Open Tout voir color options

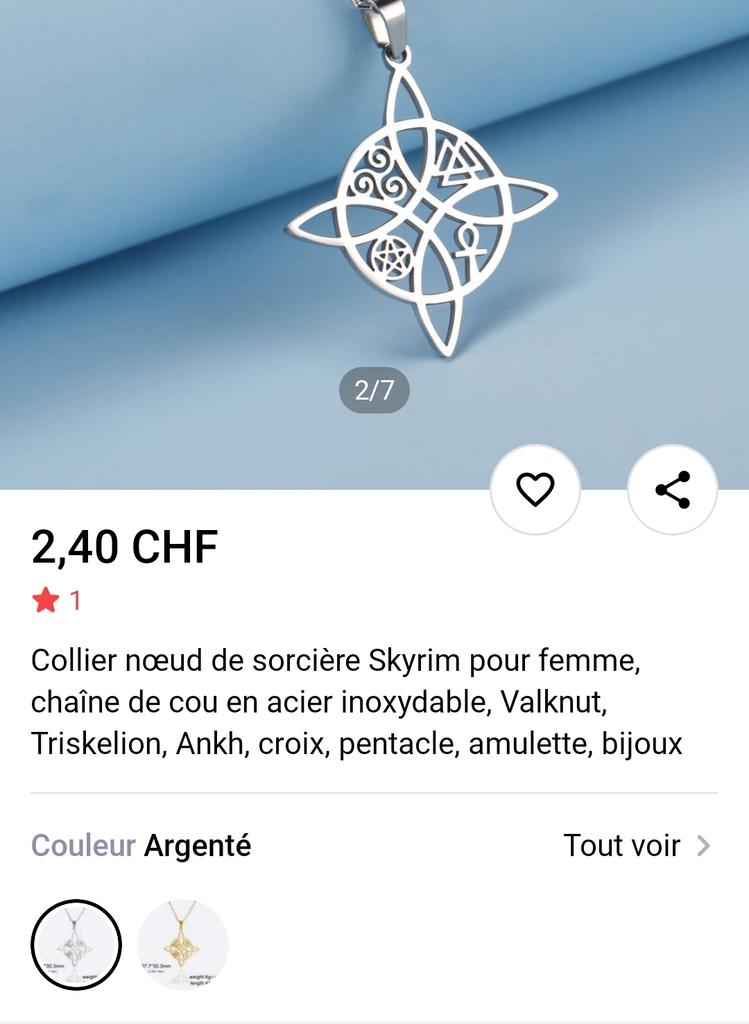[x=637, y=846]
